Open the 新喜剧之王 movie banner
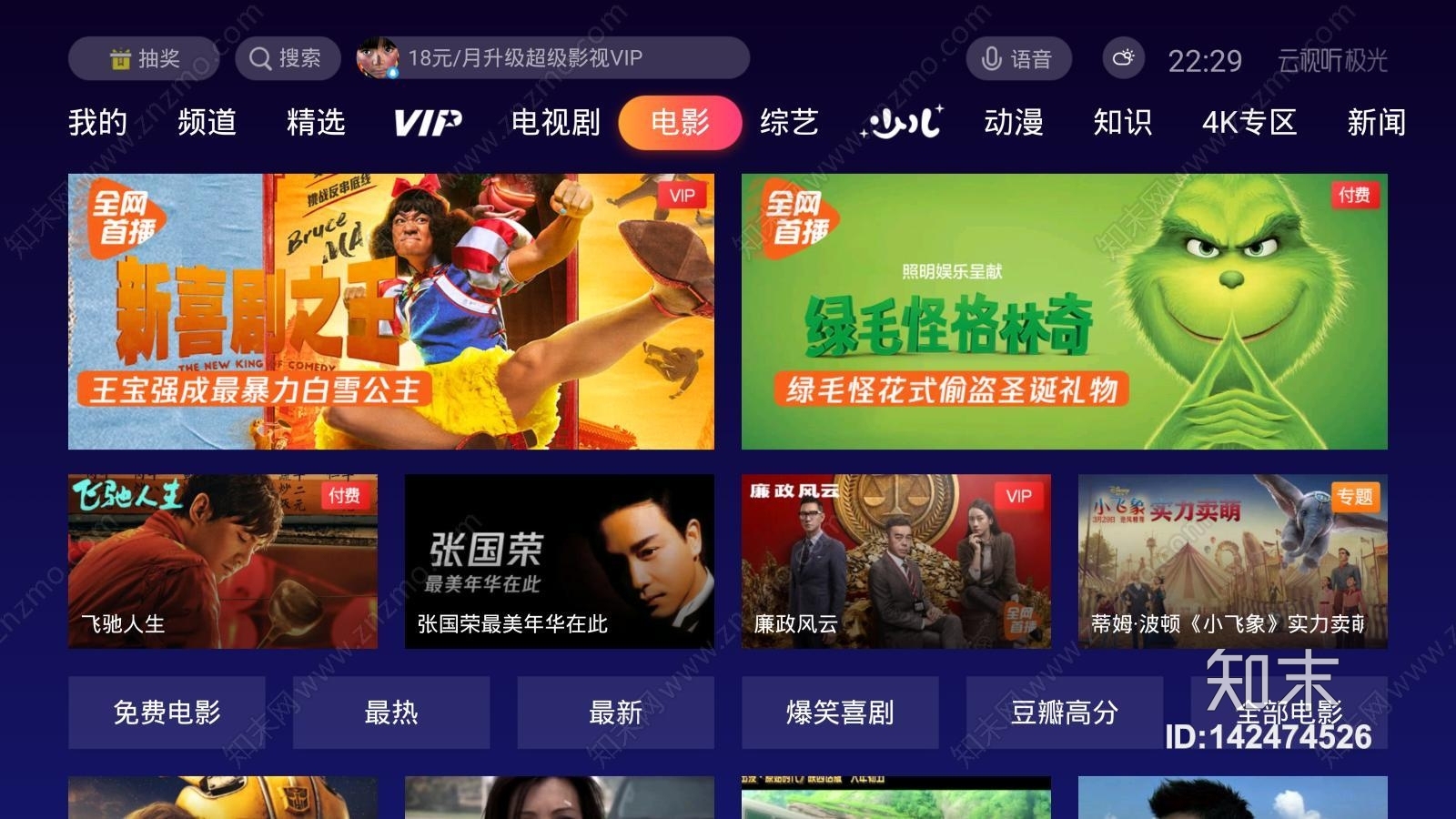This screenshot has width=1456, height=819. tap(391, 311)
